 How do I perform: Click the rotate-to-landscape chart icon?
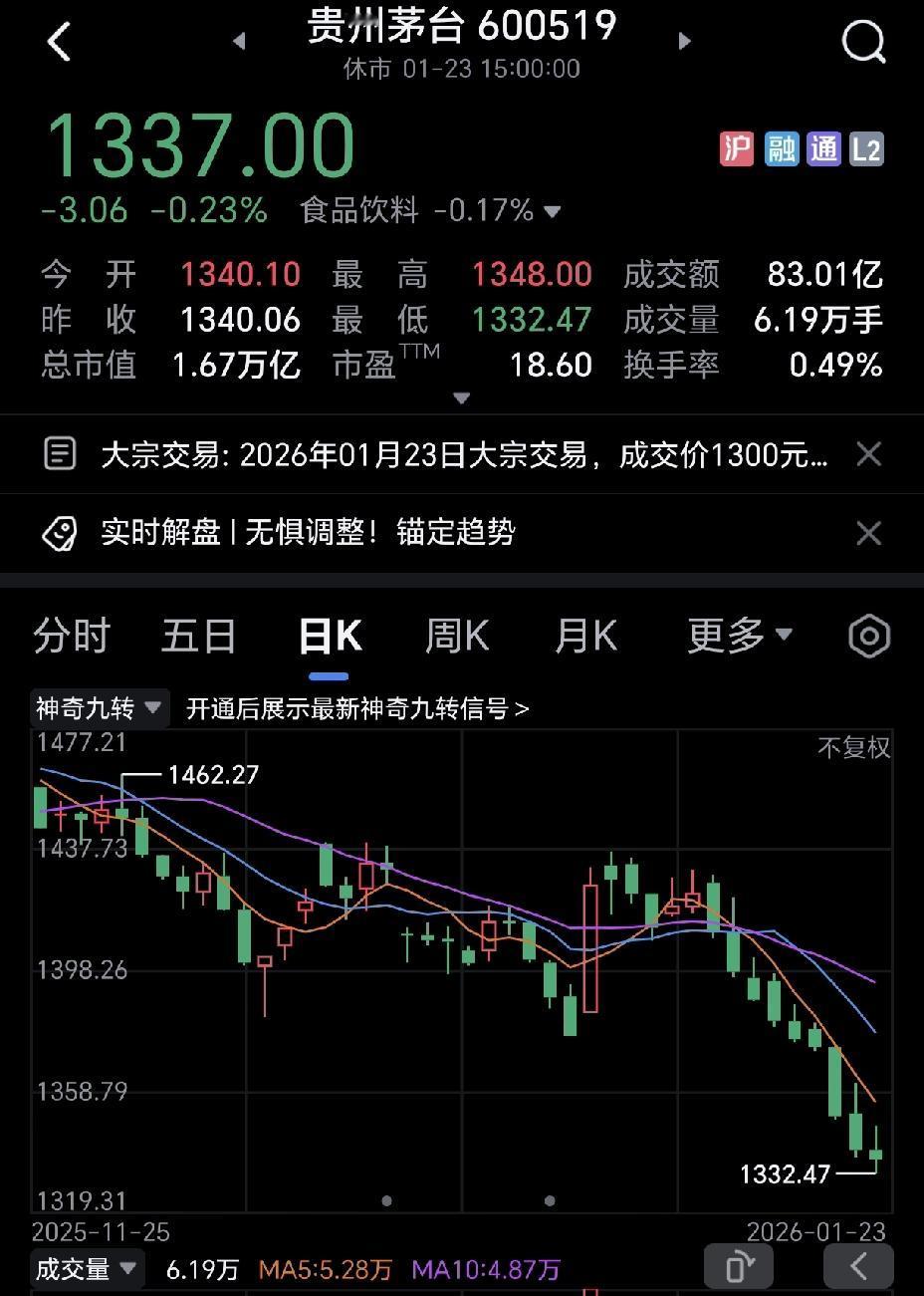738,1266
